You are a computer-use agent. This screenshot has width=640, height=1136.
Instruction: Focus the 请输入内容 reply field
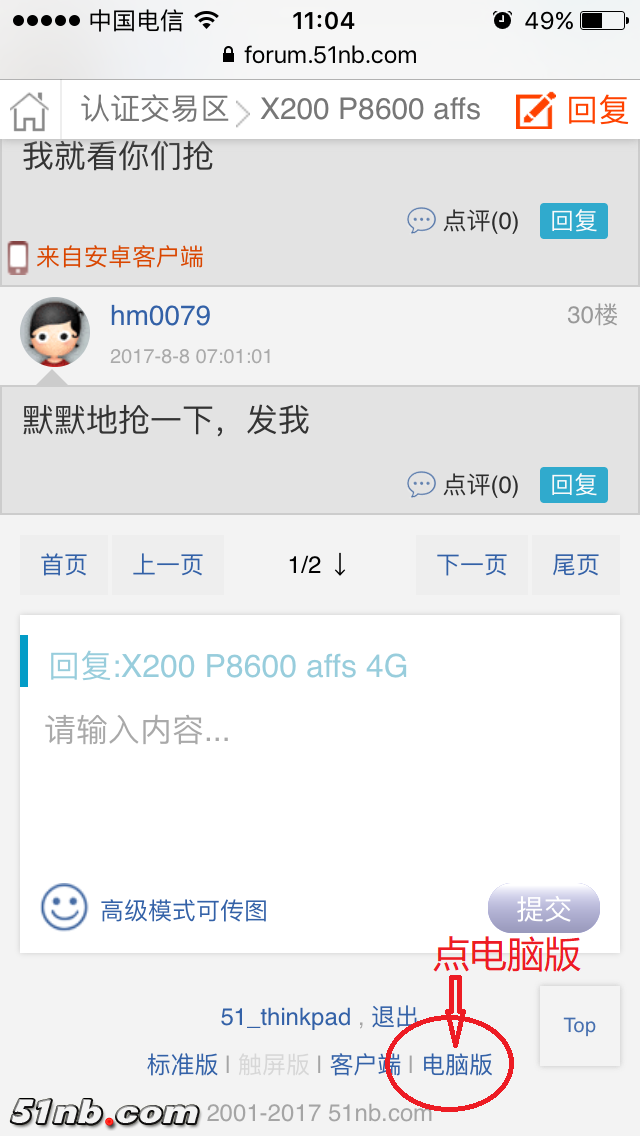(x=320, y=780)
